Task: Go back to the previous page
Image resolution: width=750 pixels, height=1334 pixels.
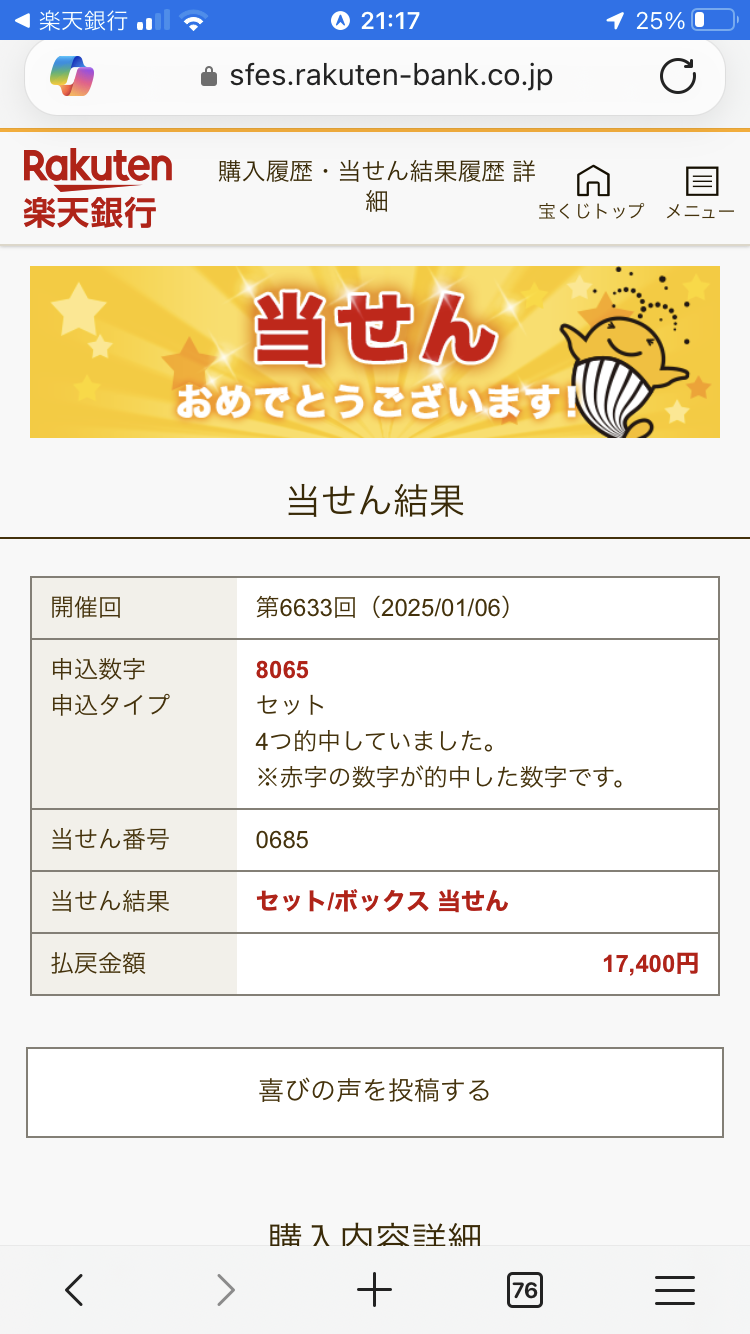Action: (75, 1290)
